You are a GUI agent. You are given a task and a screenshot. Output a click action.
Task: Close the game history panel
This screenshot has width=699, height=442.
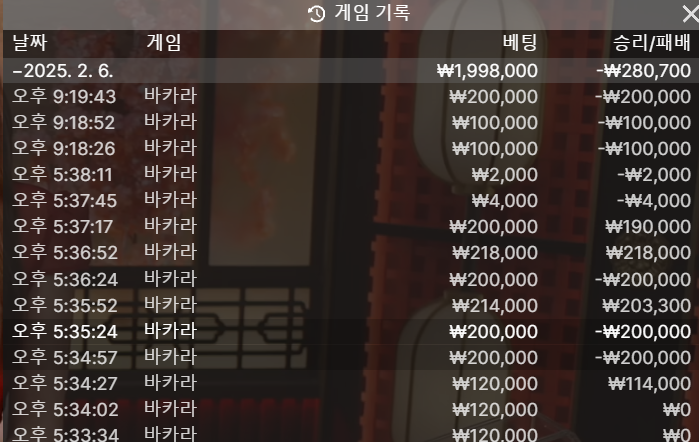pos(688,14)
